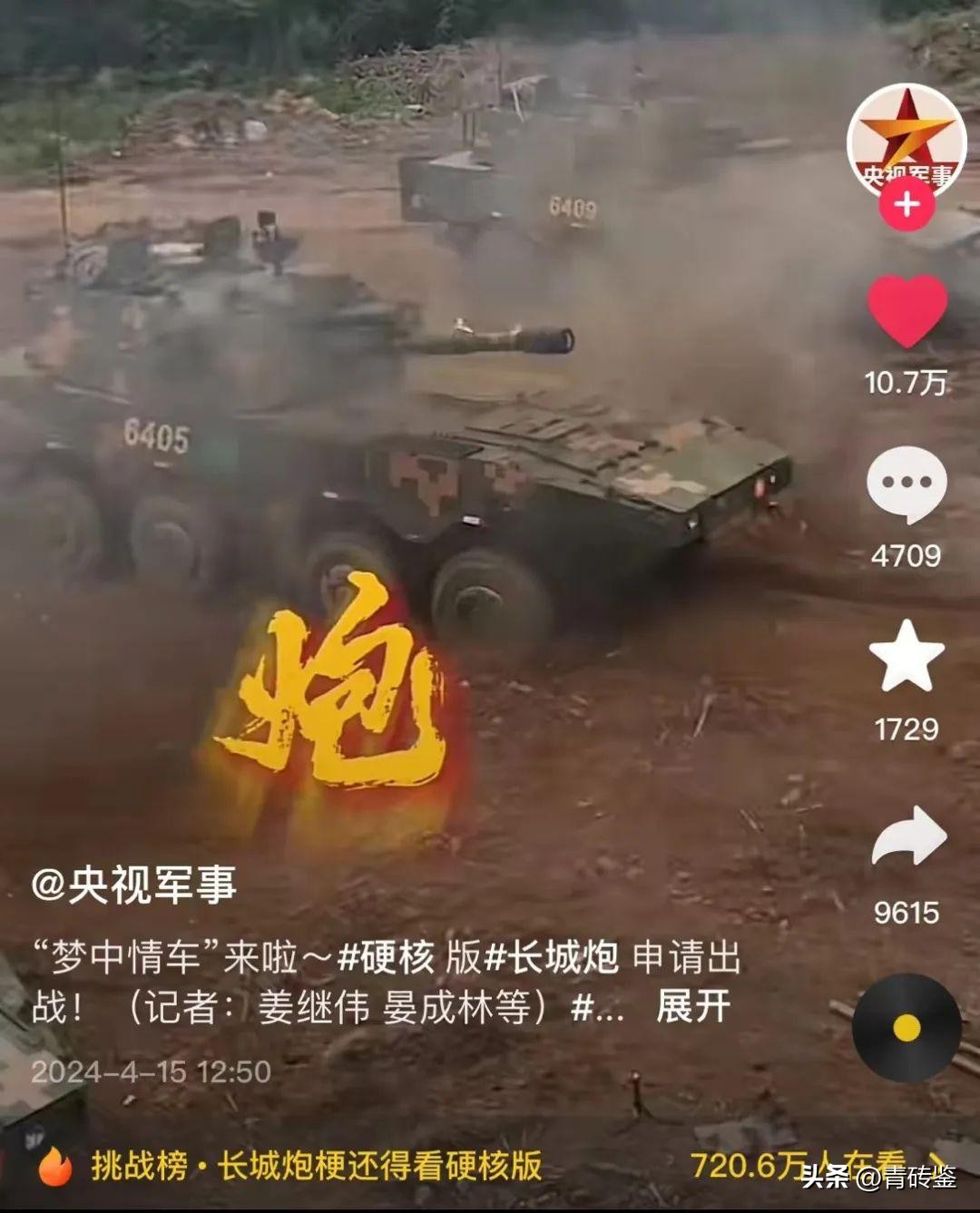This screenshot has height=1213, width=980.
Task: Open the comments with 4709 replies
Action: pyautogui.click(x=906, y=484)
